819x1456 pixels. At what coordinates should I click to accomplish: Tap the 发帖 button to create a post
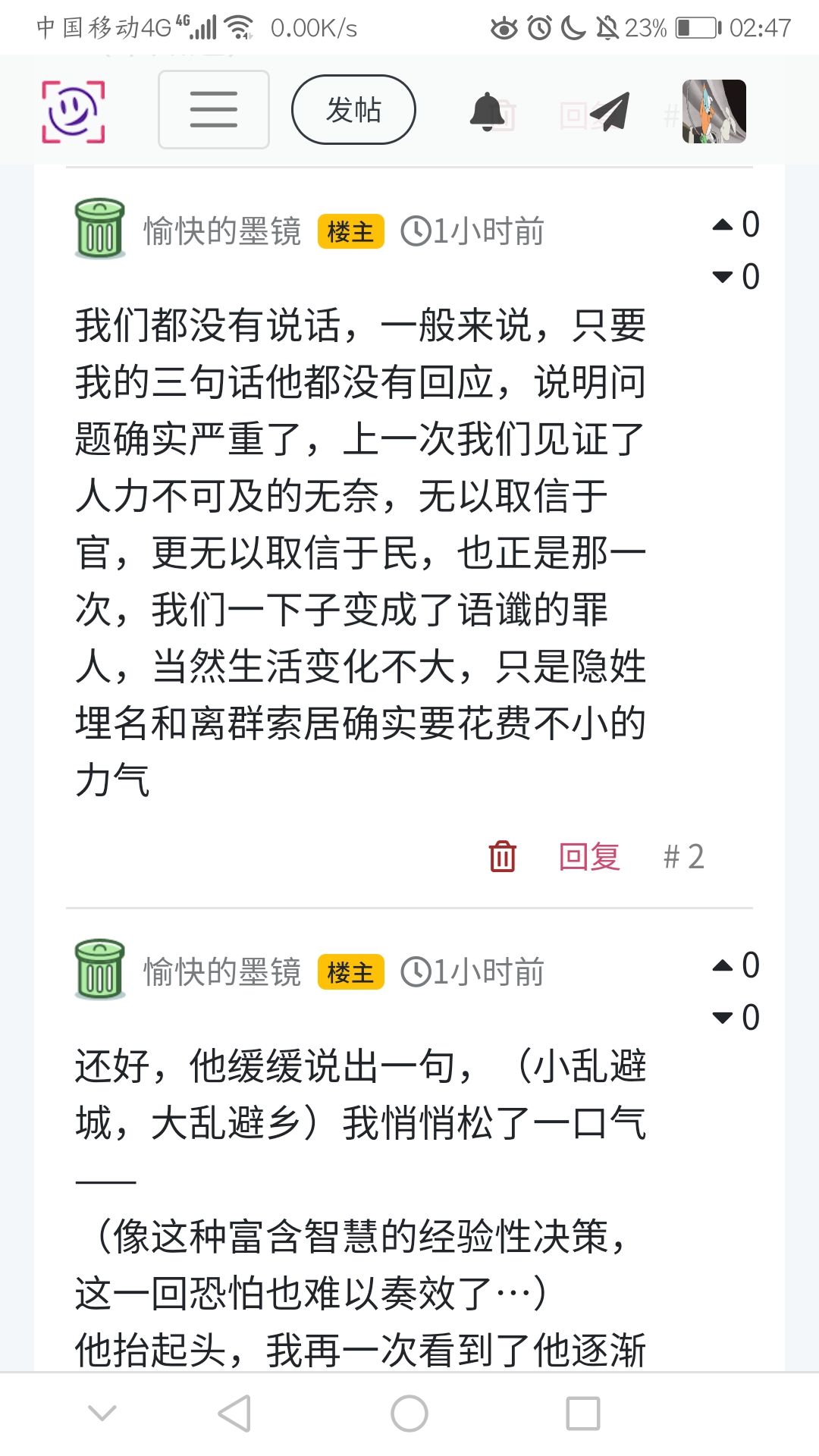(x=353, y=110)
